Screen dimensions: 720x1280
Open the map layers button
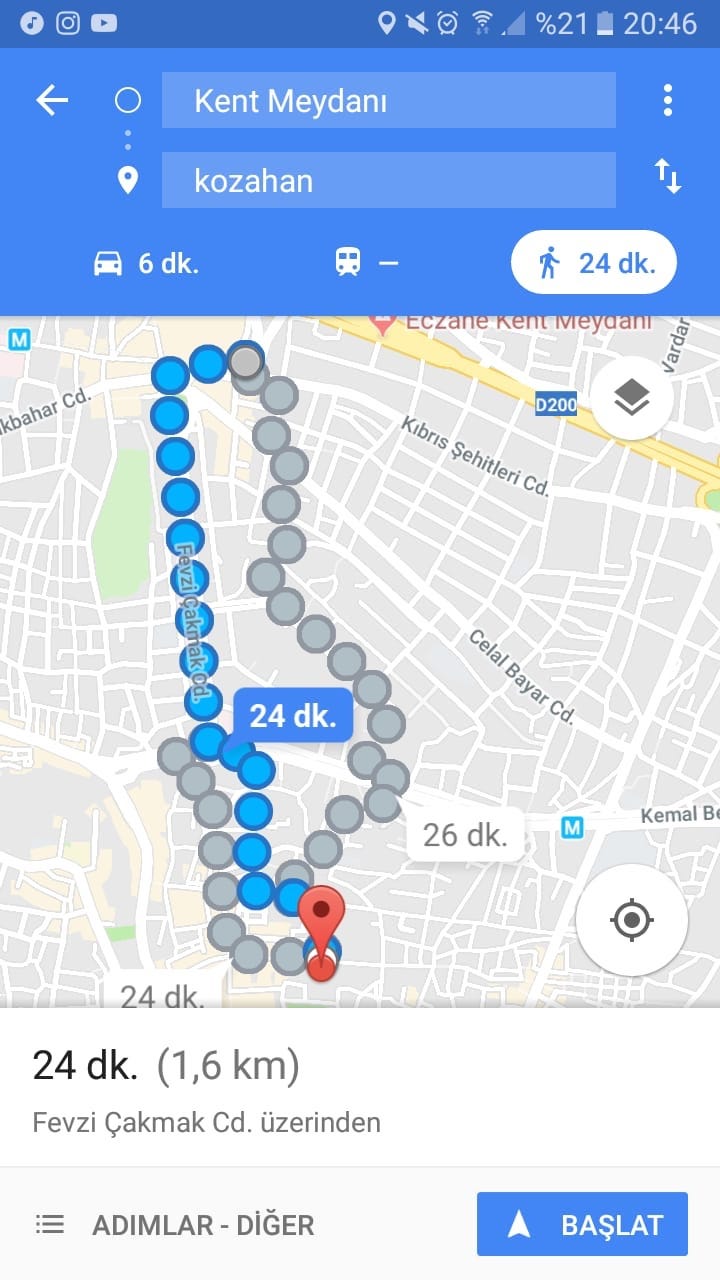click(631, 399)
